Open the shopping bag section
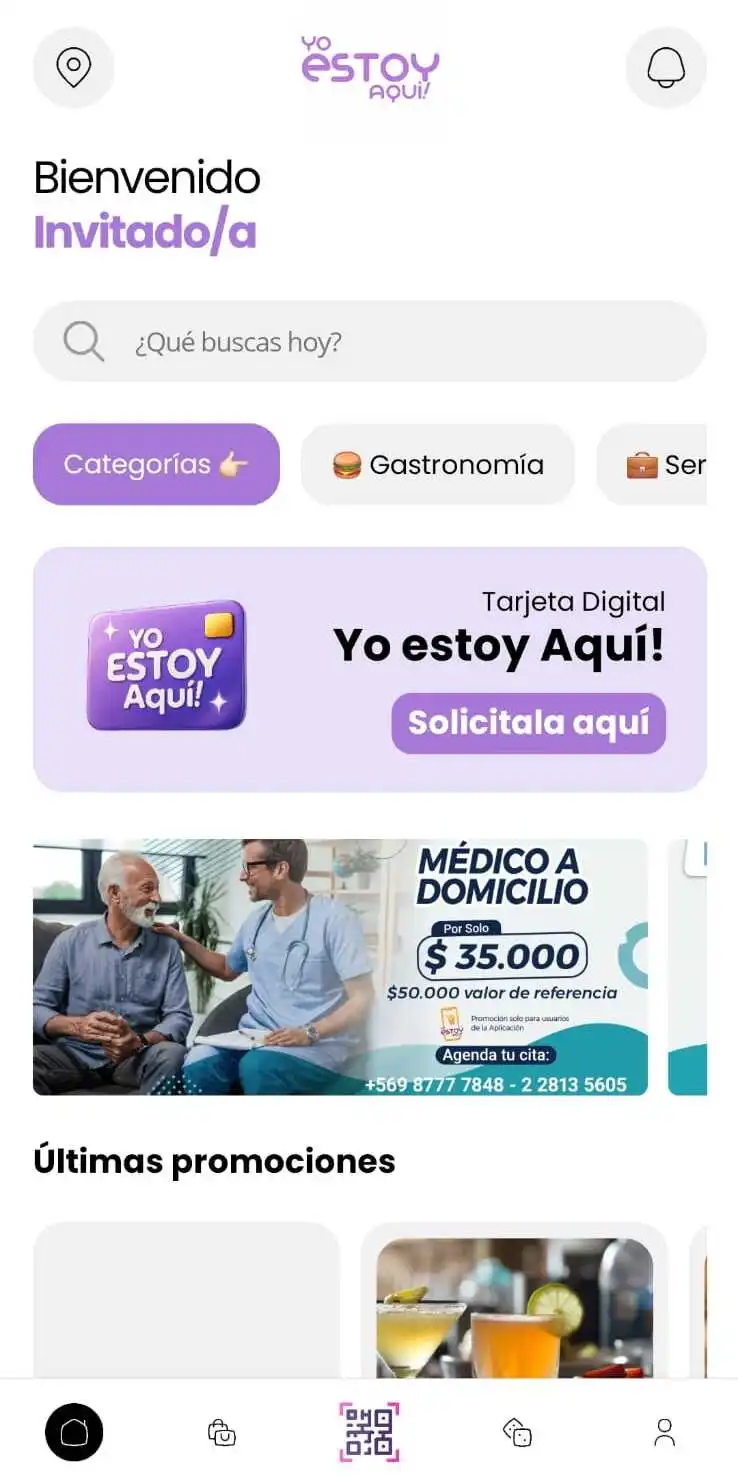 pyautogui.click(x=221, y=1432)
